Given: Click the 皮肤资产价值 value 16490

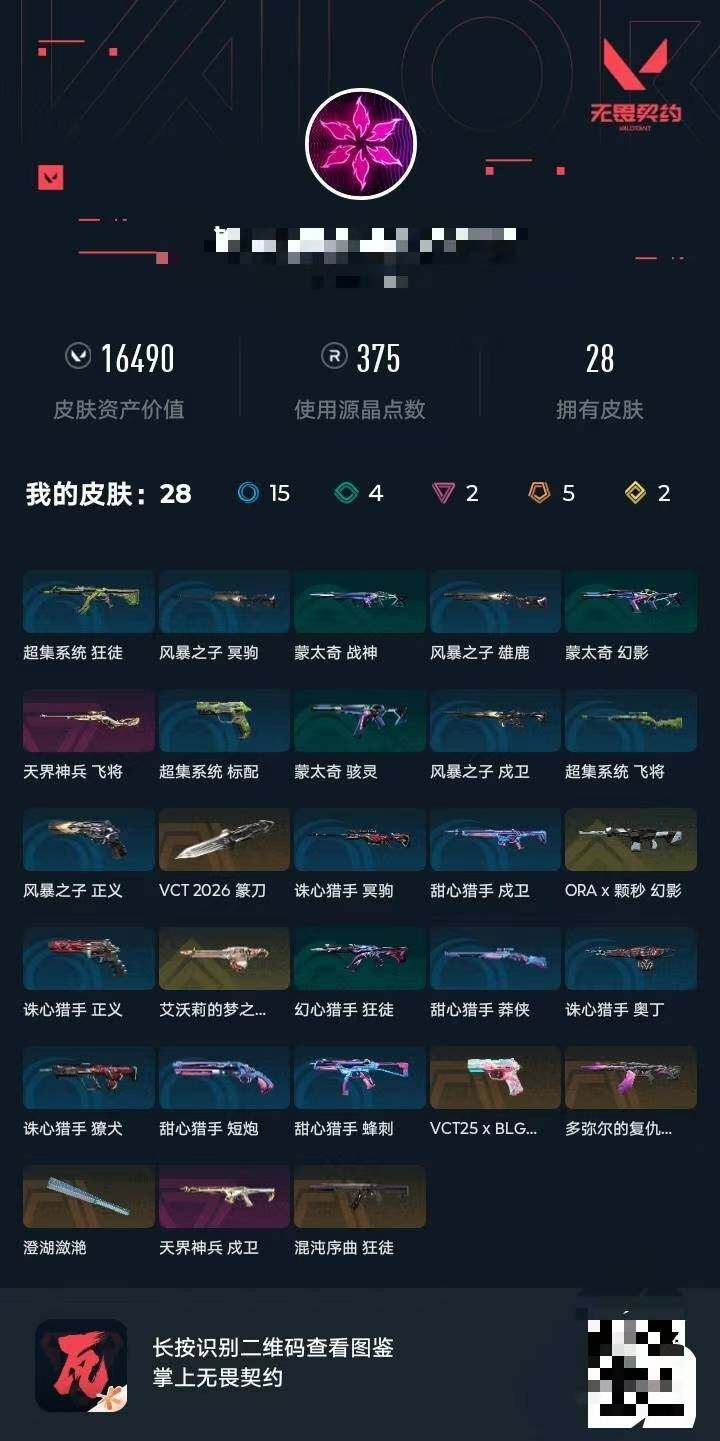Looking at the screenshot, I should point(136,358).
